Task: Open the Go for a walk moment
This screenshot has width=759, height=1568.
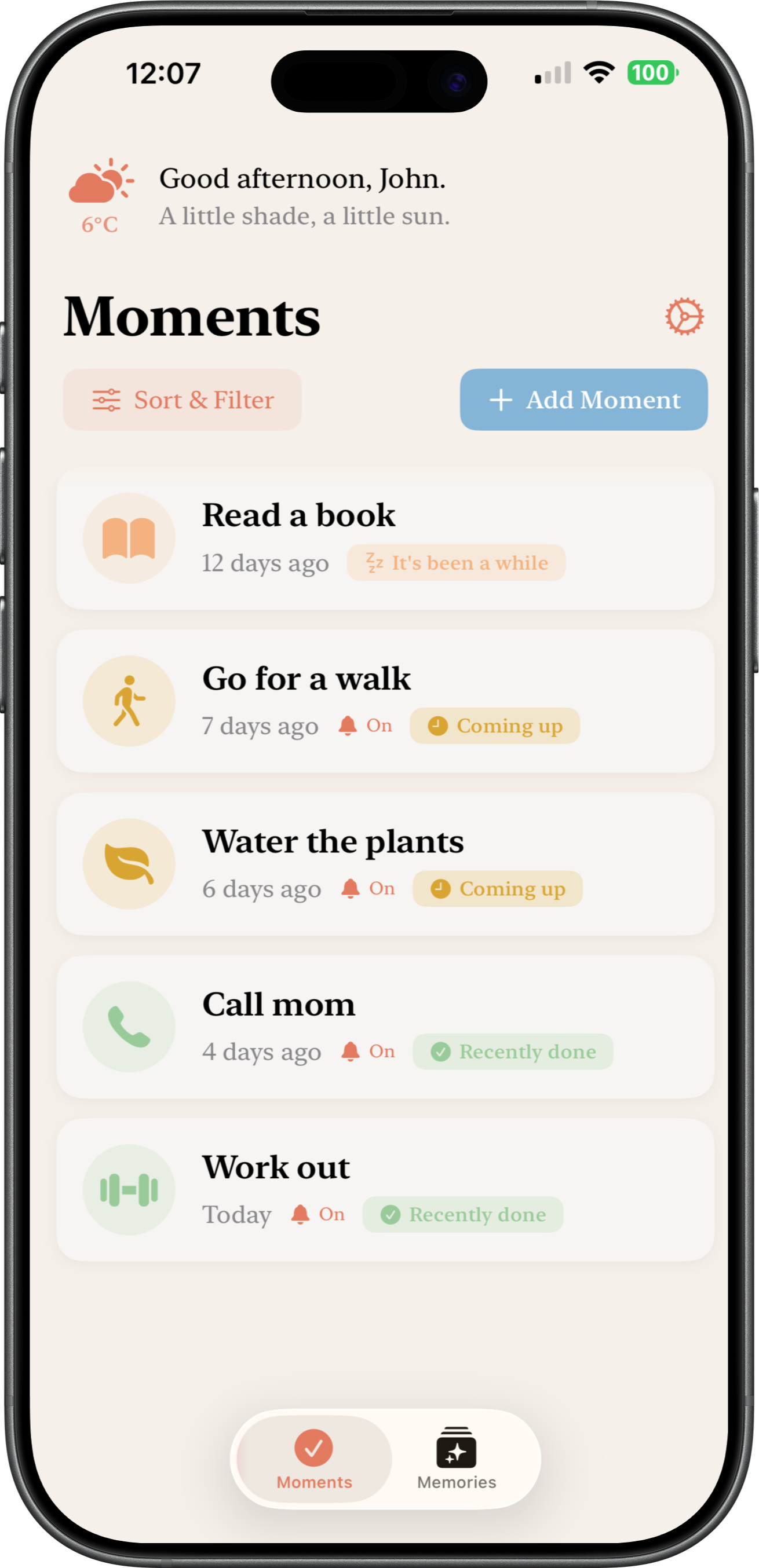Action: click(x=385, y=701)
